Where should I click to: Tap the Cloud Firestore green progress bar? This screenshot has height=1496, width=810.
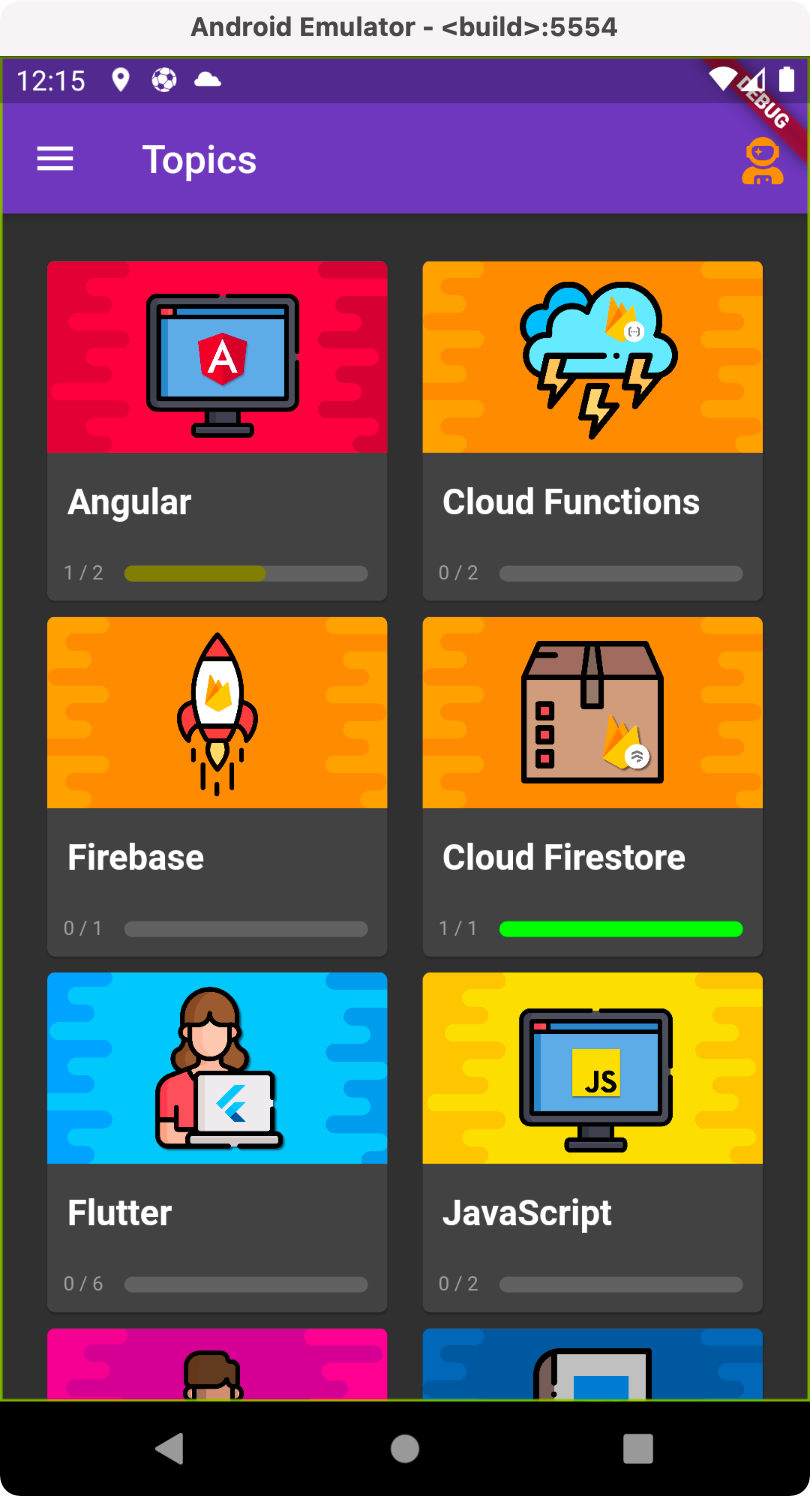click(x=620, y=928)
